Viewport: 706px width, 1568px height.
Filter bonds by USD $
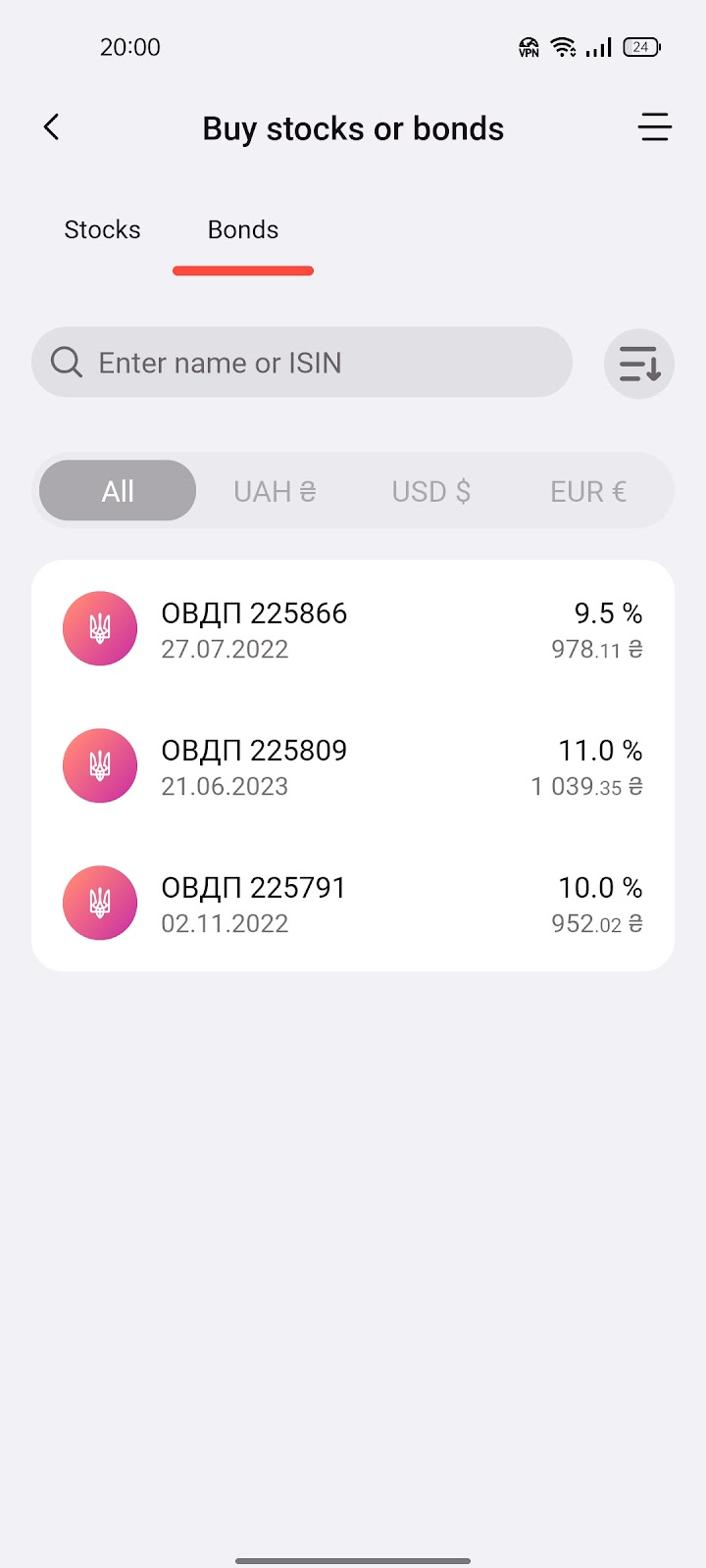(x=431, y=491)
